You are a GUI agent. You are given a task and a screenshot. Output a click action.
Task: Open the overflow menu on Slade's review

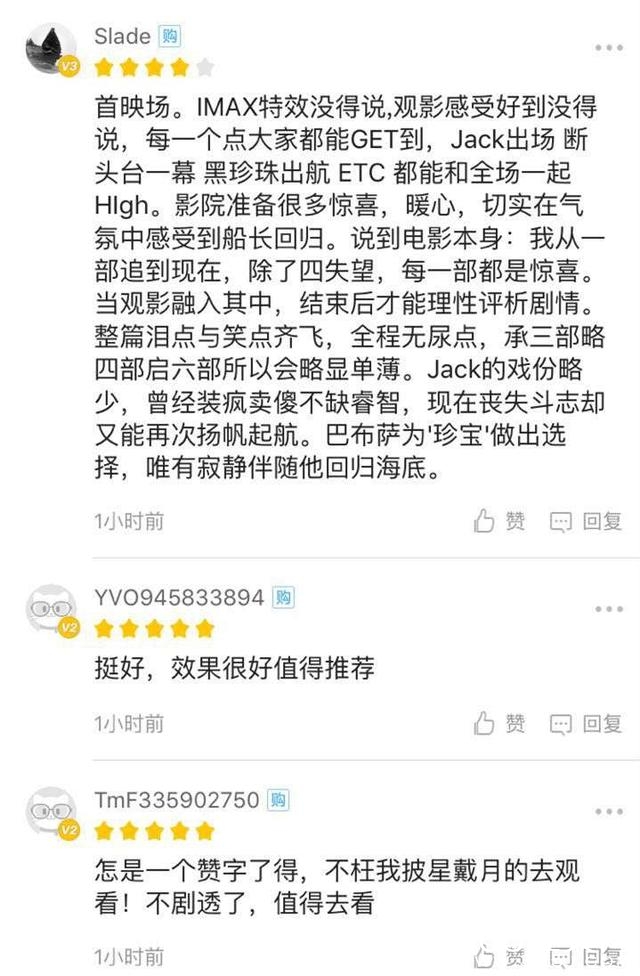(608, 48)
